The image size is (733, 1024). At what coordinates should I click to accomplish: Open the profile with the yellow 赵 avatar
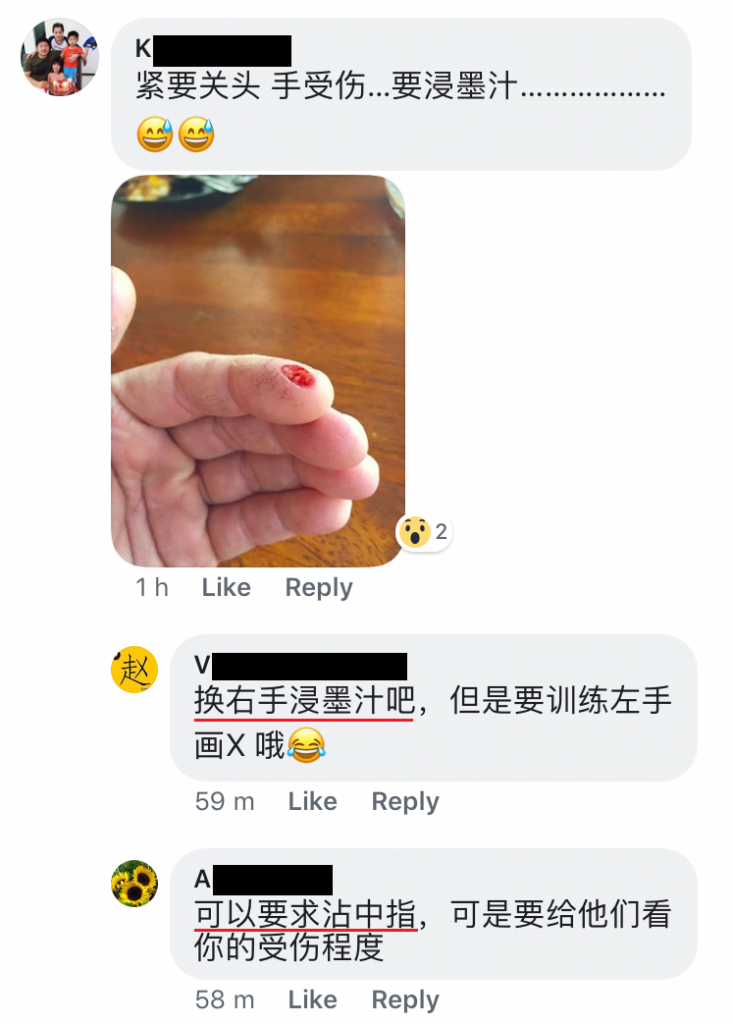point(135,669)
